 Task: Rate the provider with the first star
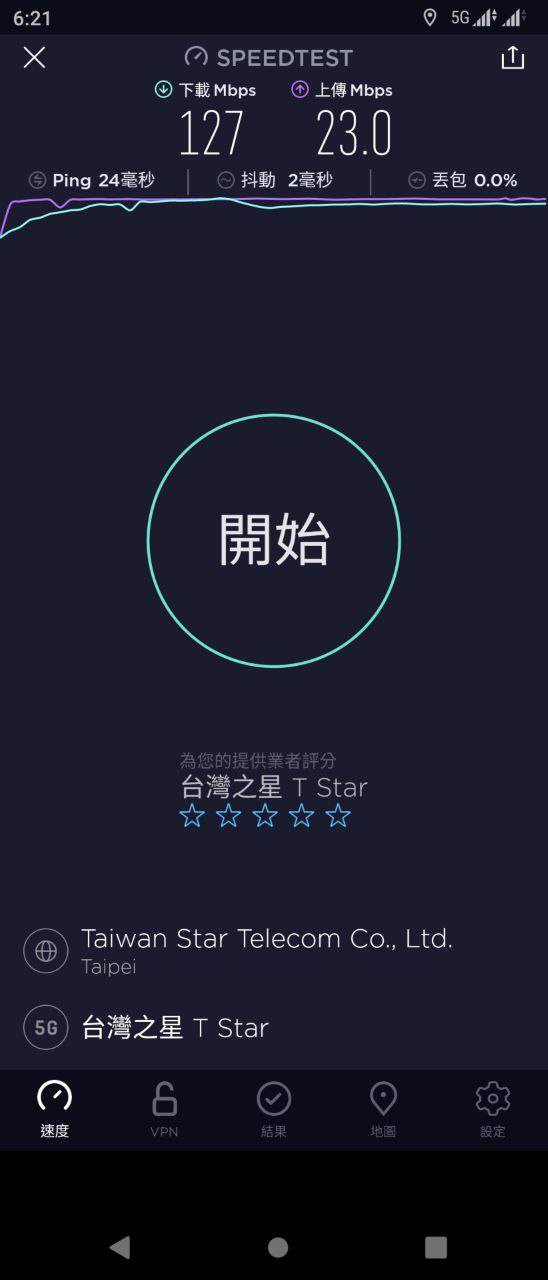tap(191, 816)
